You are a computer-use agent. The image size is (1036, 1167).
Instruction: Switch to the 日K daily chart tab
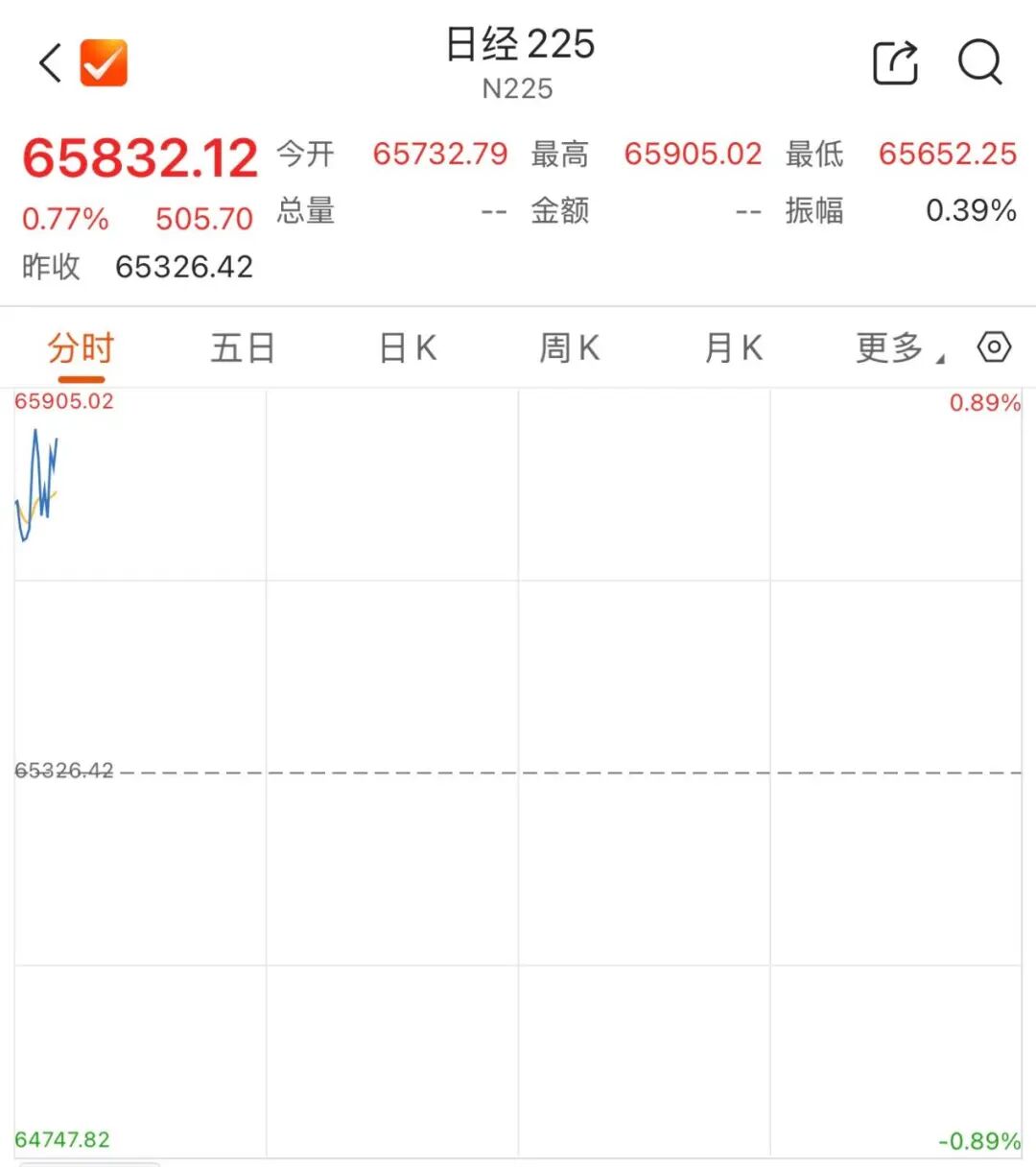(x=408, y=347)
